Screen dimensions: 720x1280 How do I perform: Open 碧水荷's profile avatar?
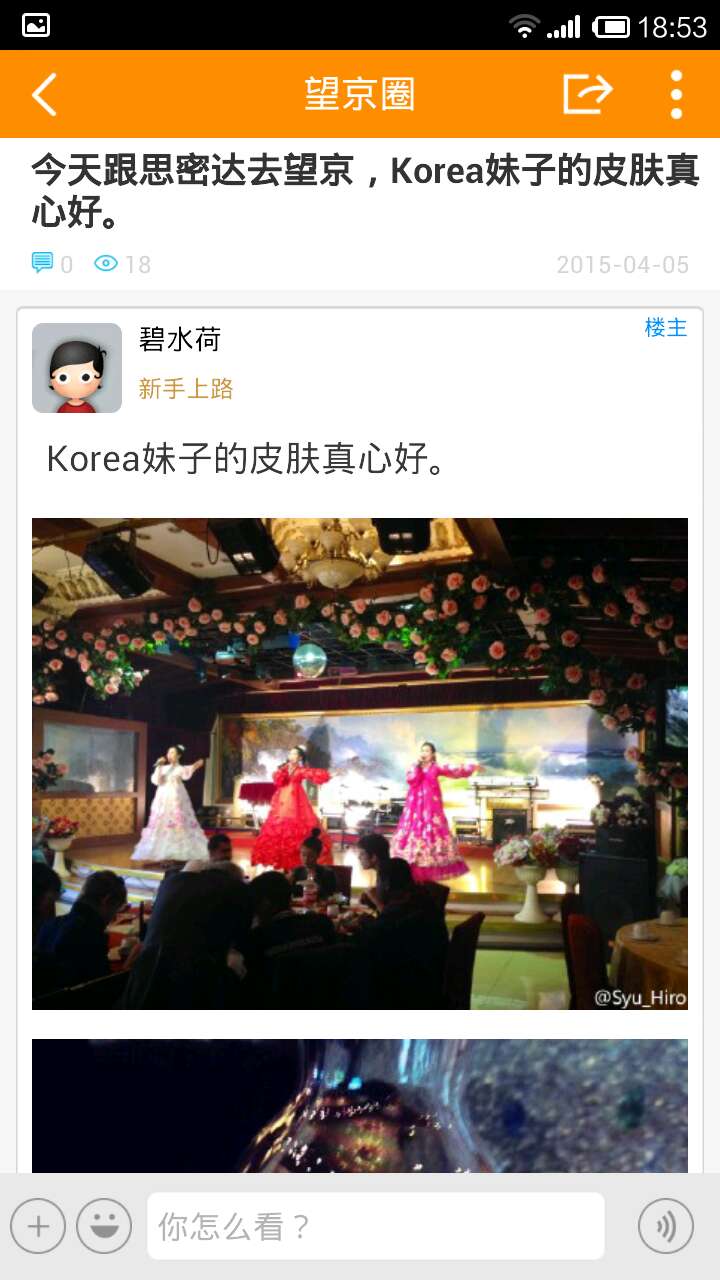pos(77,368)
